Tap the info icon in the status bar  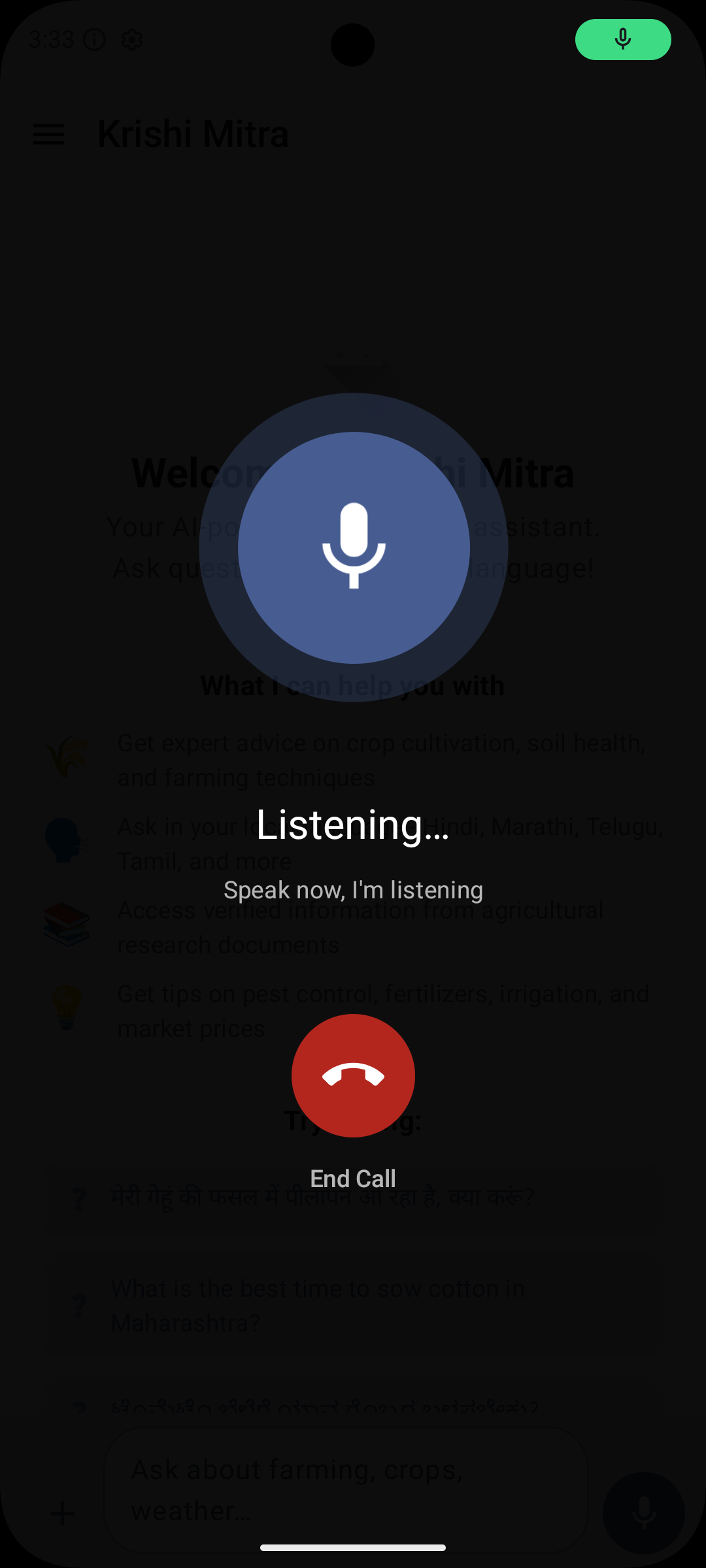94,39
